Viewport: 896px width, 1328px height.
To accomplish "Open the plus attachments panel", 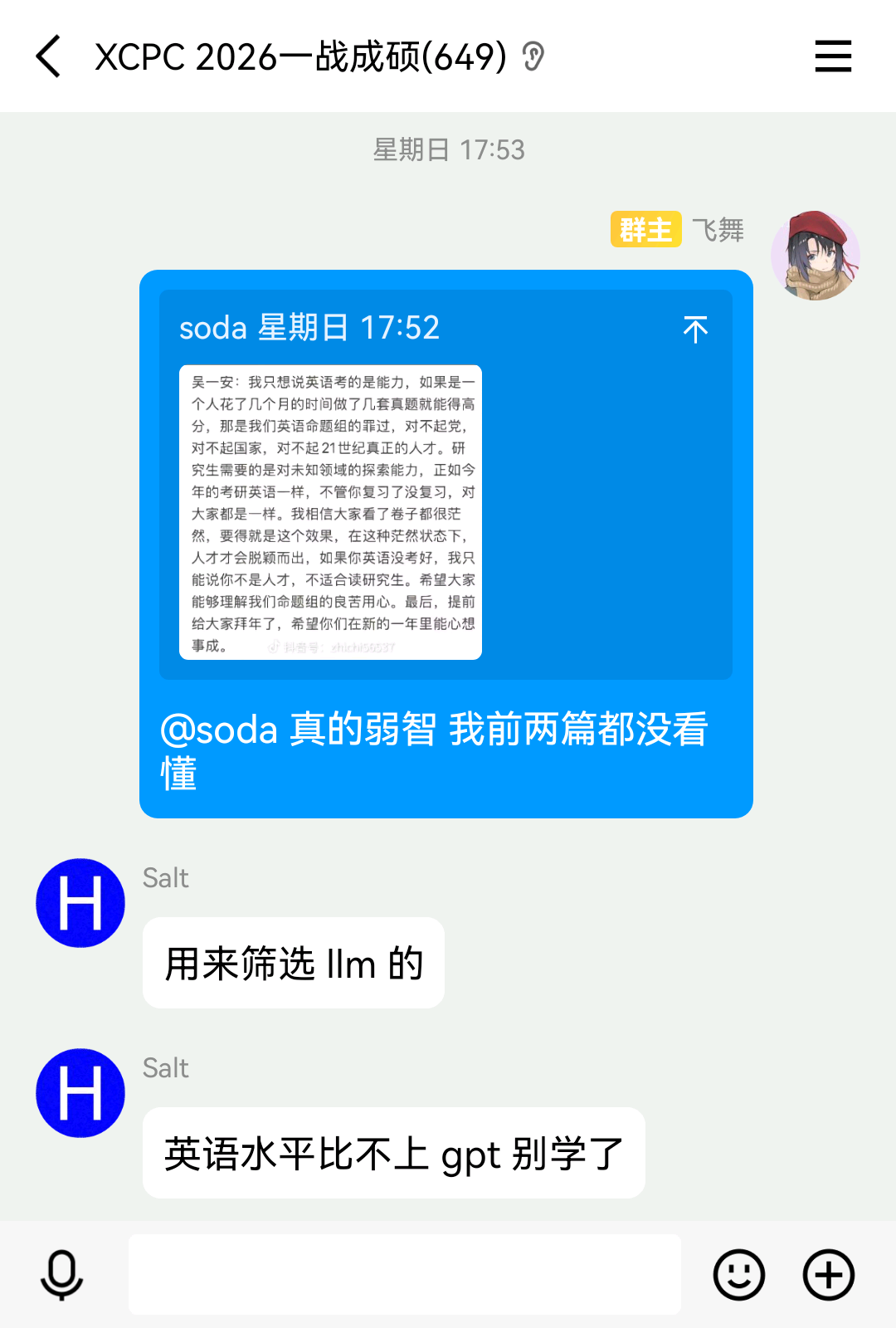I will [828, 1274].
